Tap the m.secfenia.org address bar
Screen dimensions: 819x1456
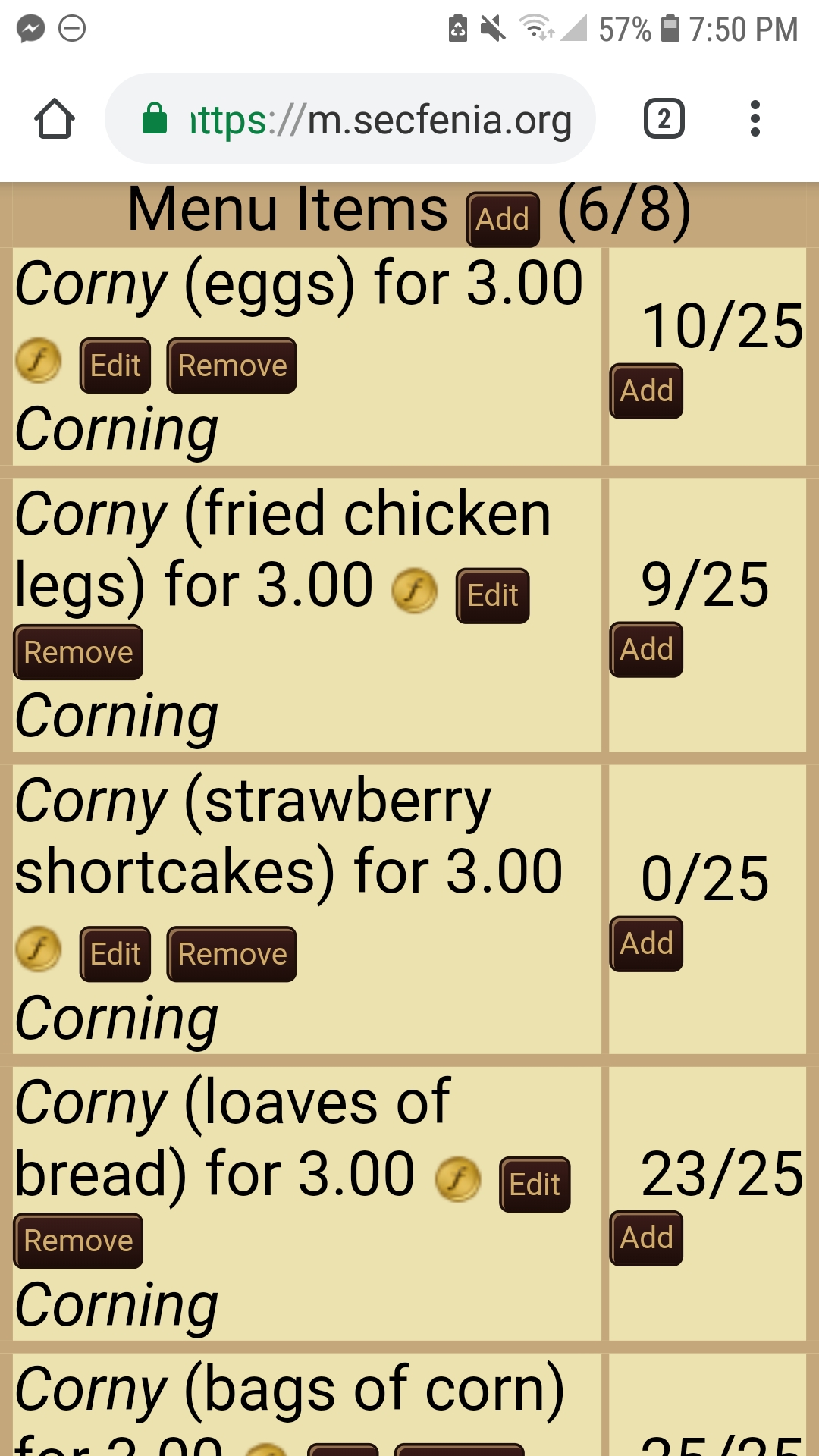350,119
